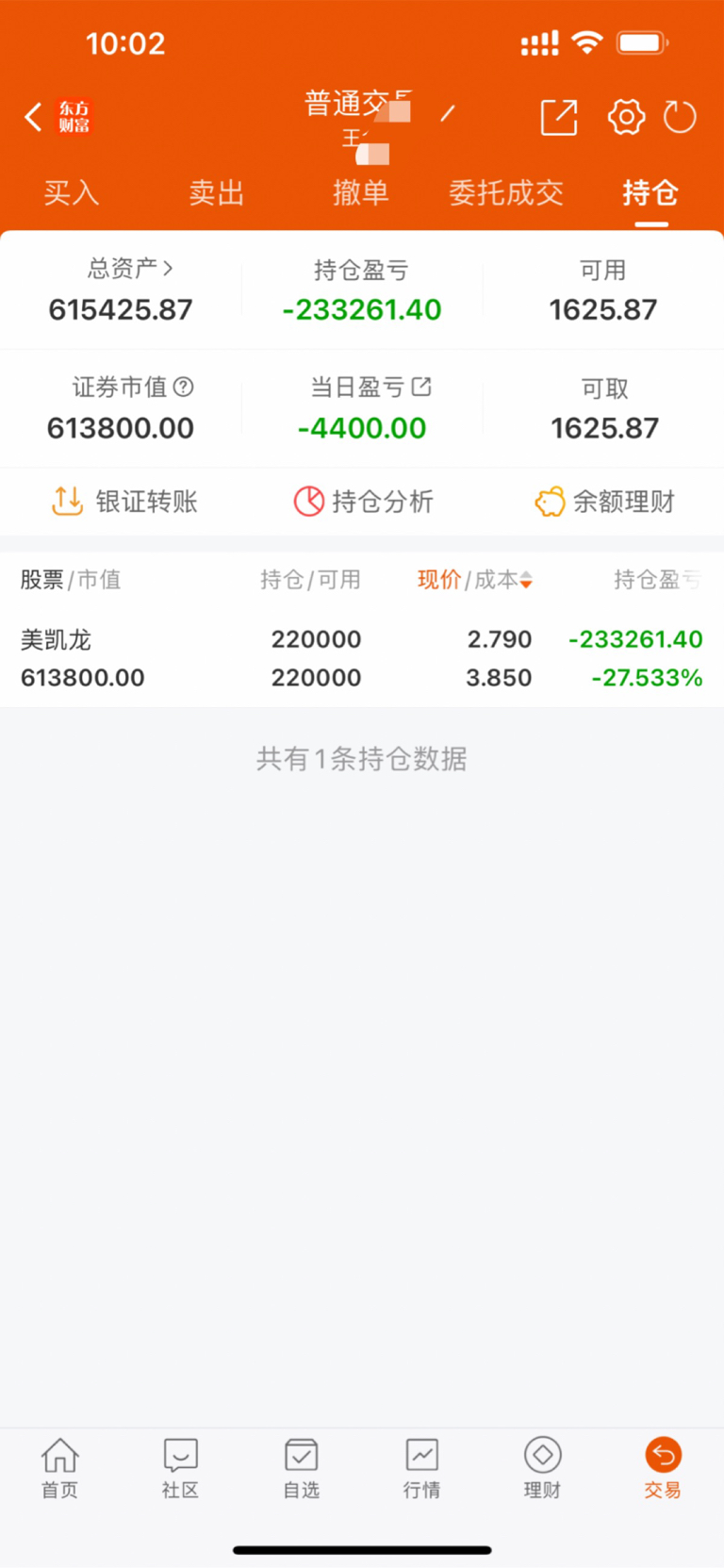Switch to the 社区 tab
Image resolution: width=724 pixels, height=1568 pixels.
tap(180, 1468)
